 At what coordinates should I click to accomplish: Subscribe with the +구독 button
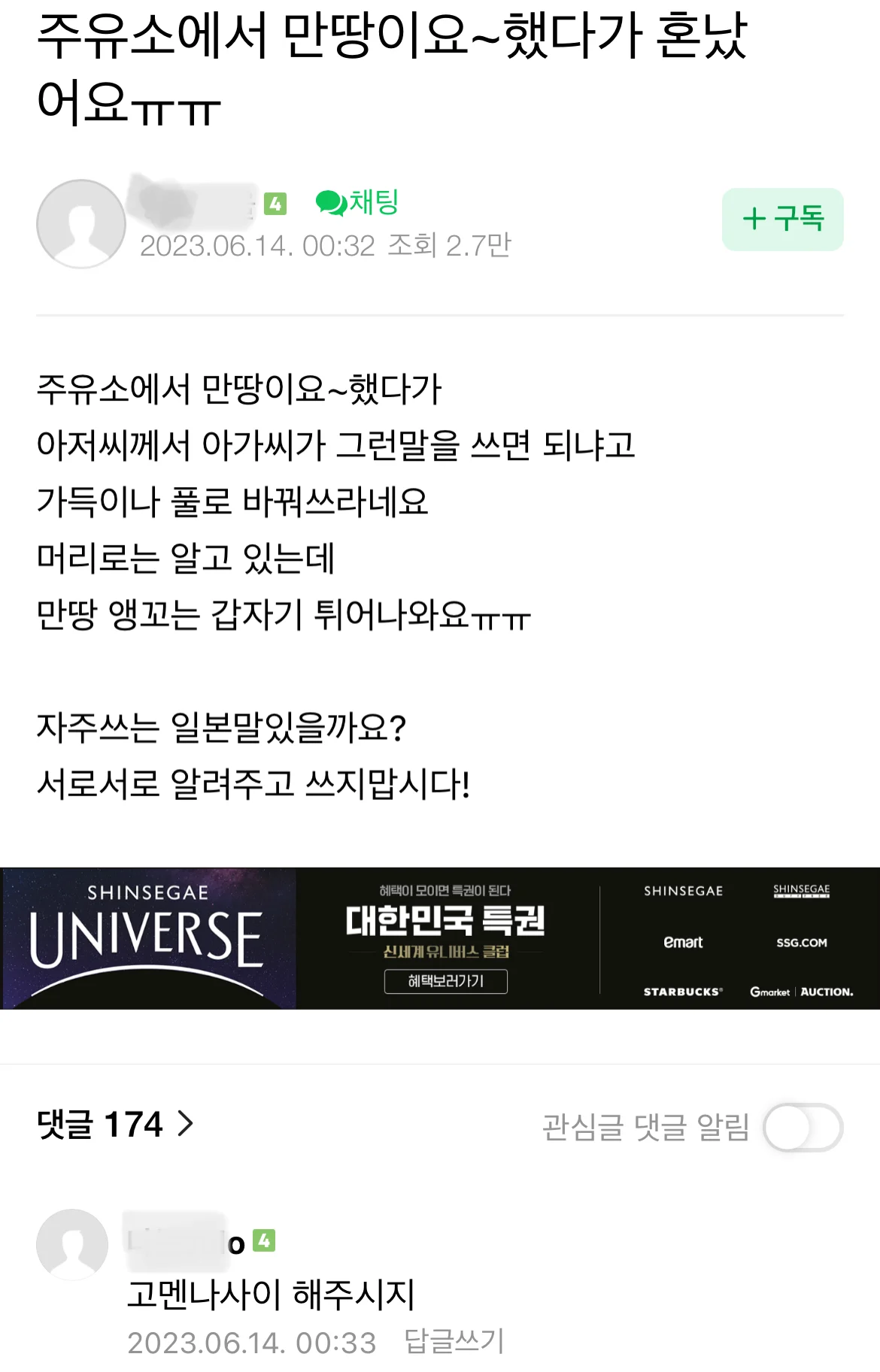pyautogui.click(x=782, y=220)
